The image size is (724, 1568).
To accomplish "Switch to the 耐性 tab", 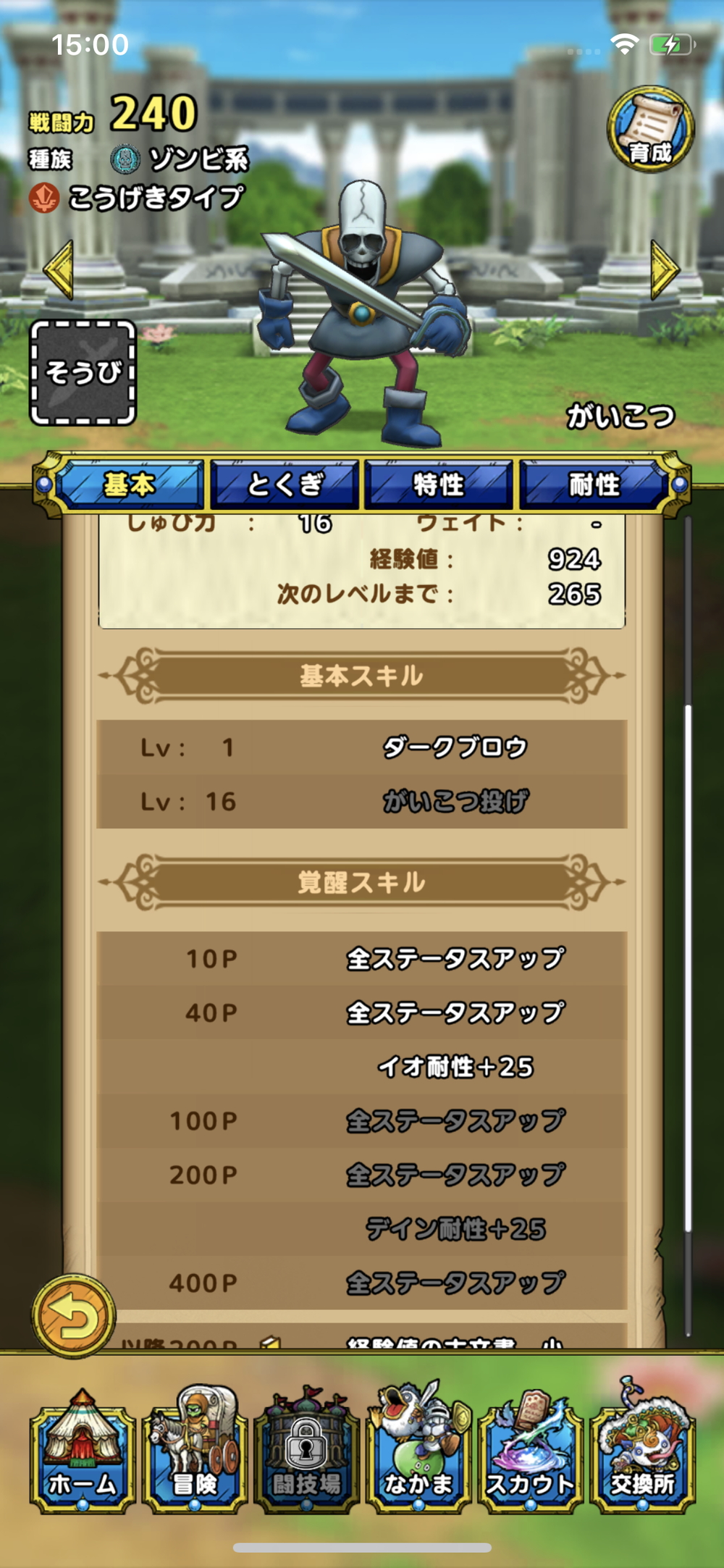I will click(x=594, y=485).
